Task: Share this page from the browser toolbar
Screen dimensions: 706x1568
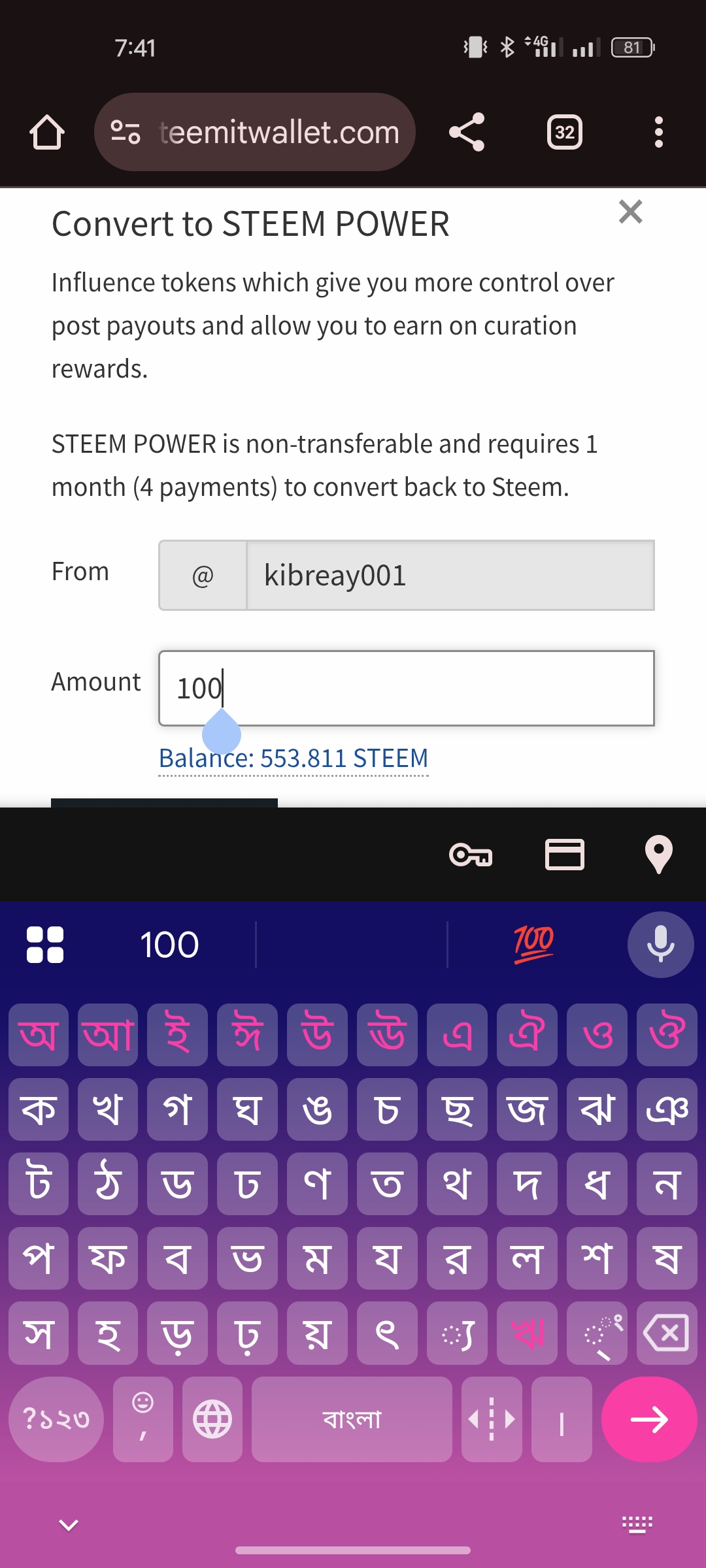Action: click(467, 132)
